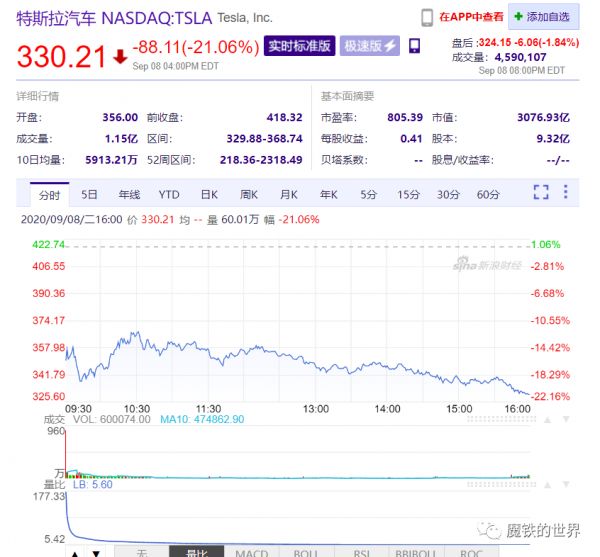The image size is (600, 557).
Task: Select the 30分 interval tab
Action: (449, 194)
